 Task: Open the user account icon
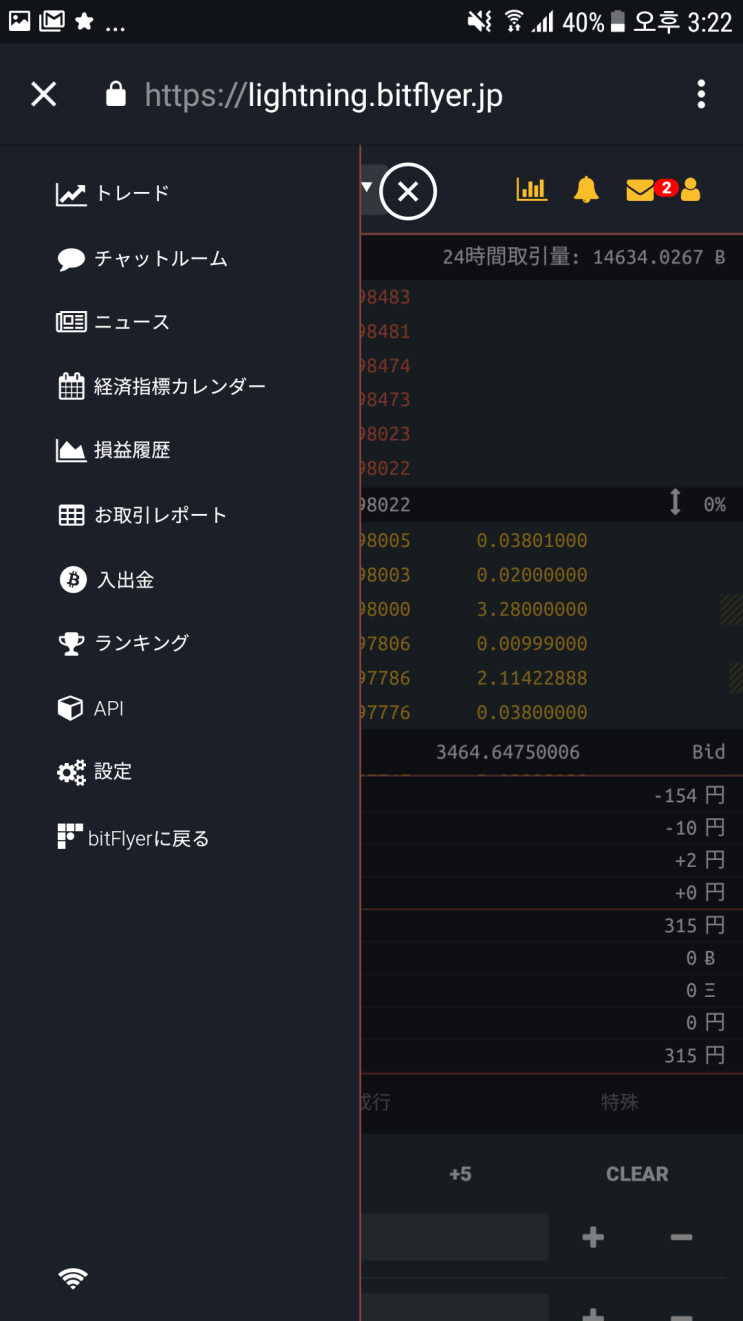691,189
